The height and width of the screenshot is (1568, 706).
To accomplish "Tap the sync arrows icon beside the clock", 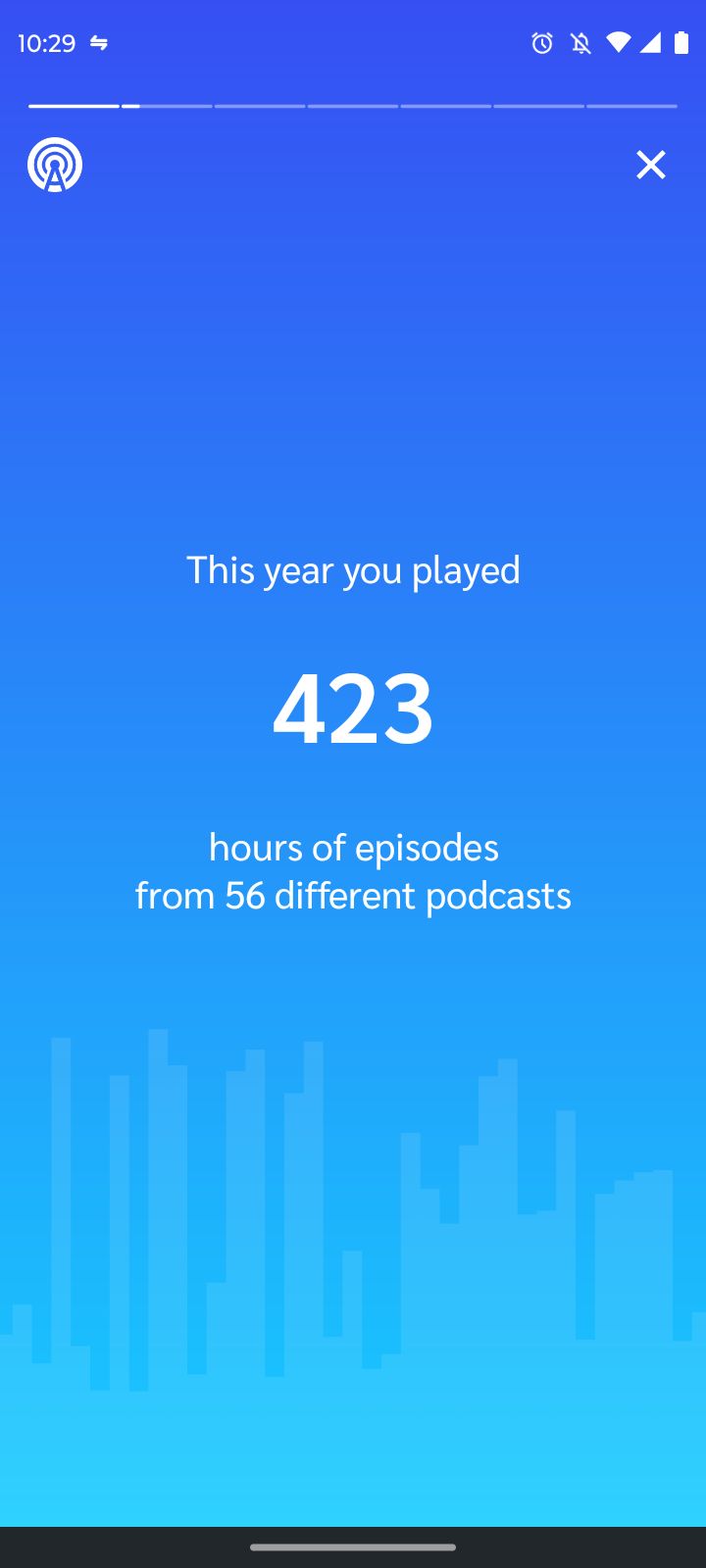I will click(98, 42).
